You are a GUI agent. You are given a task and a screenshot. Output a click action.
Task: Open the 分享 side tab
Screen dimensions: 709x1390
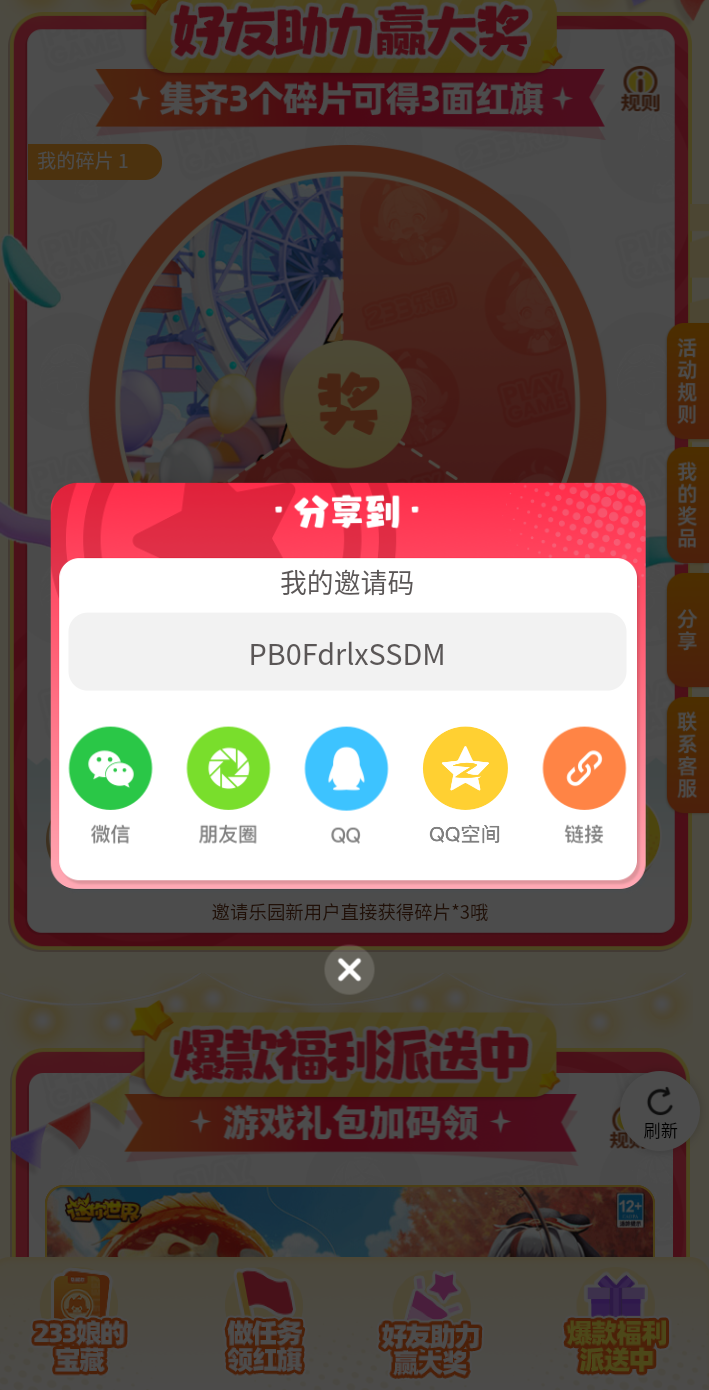coord(687,630)
